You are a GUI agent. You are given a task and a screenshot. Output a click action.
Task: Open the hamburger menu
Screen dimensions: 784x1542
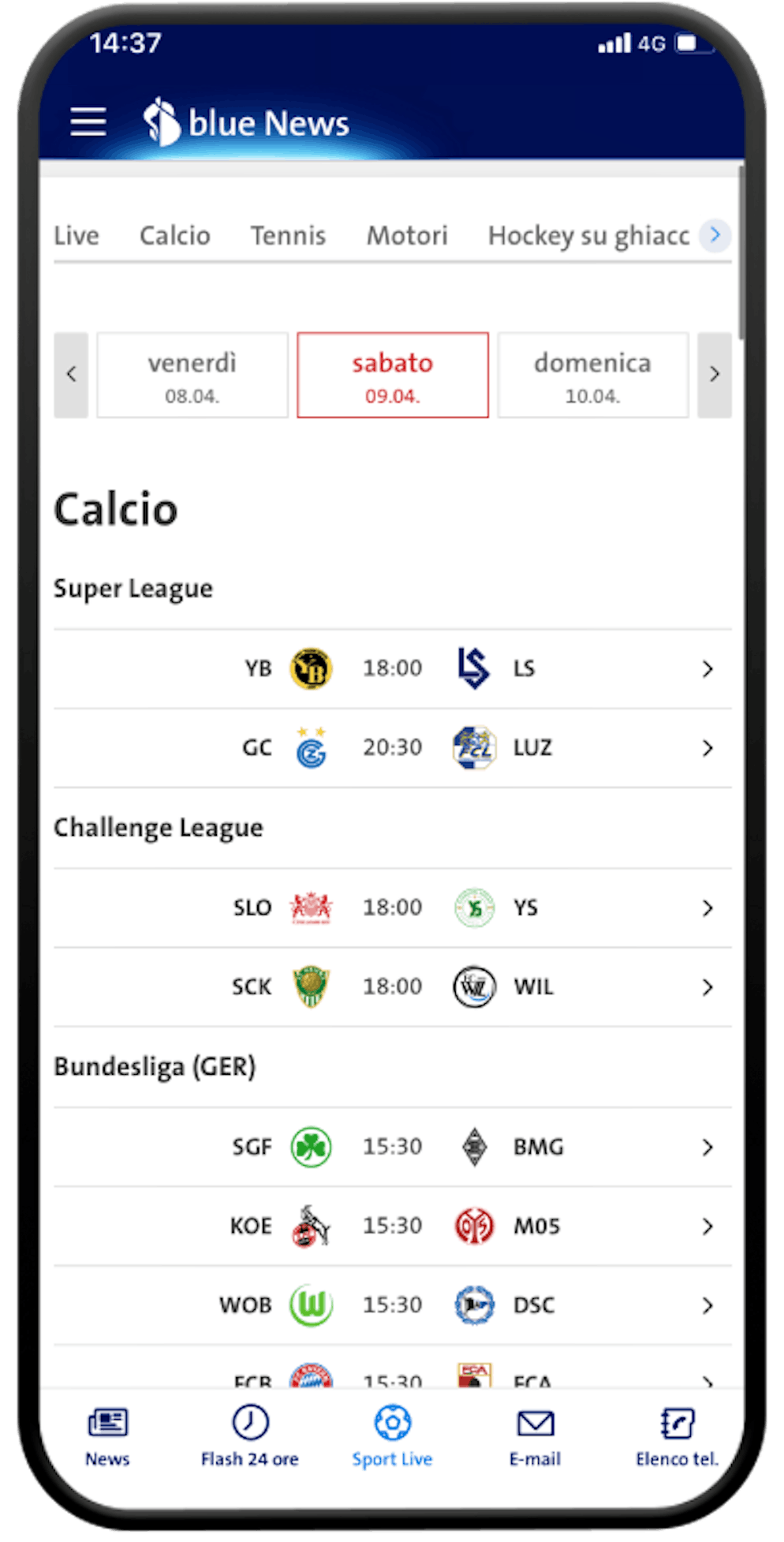click(88, 122)
